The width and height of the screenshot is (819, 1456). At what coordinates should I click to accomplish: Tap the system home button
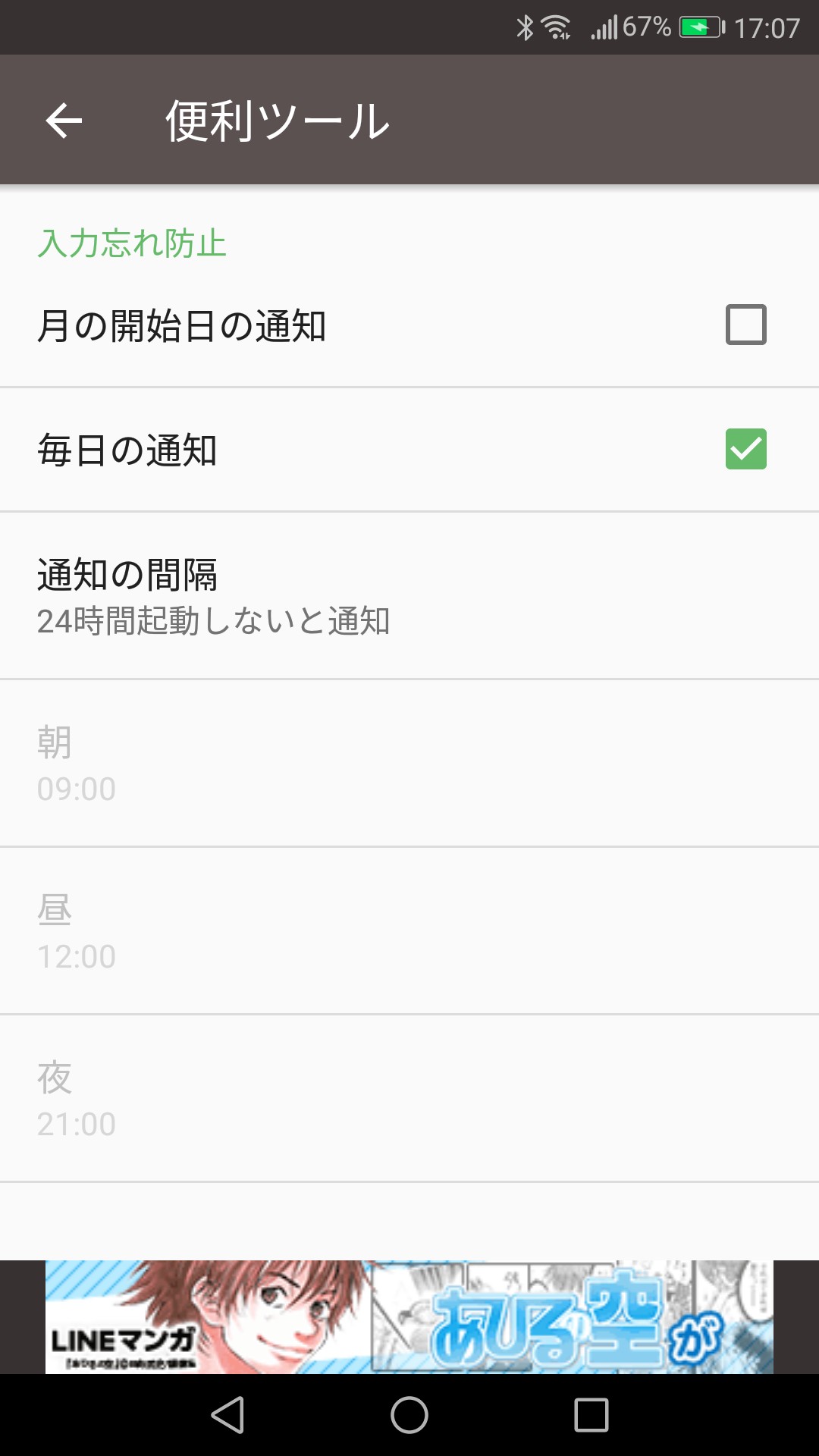409,1415
